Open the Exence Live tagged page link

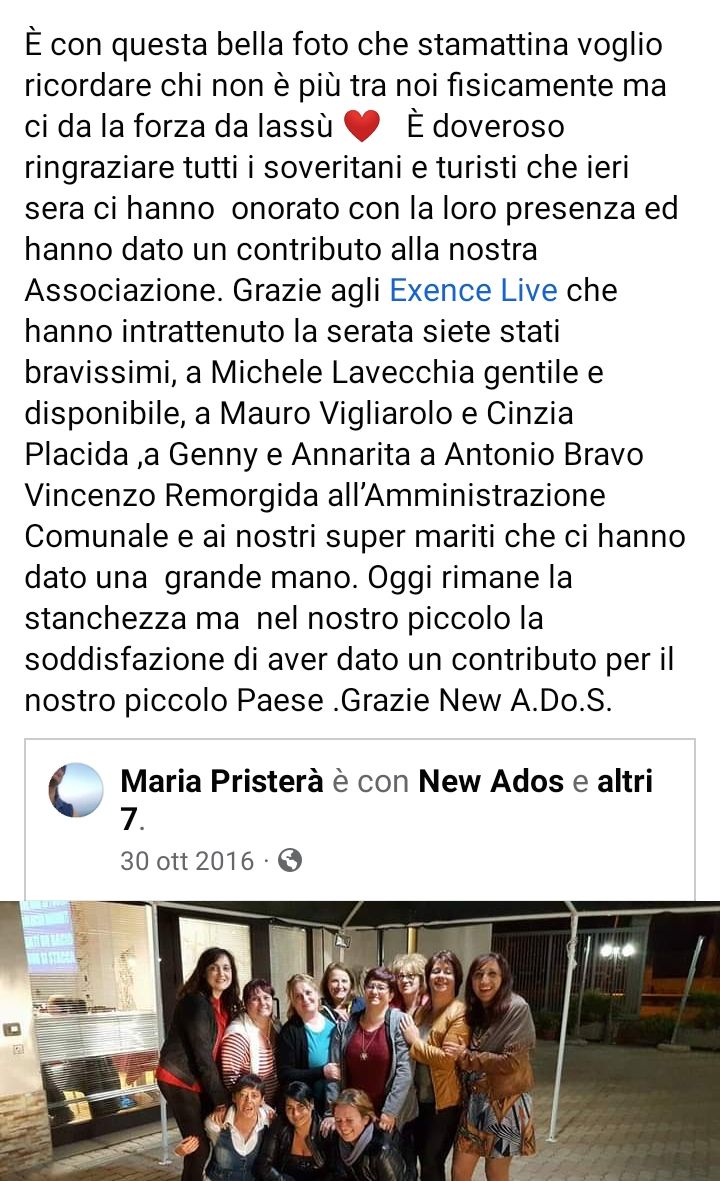473,291
